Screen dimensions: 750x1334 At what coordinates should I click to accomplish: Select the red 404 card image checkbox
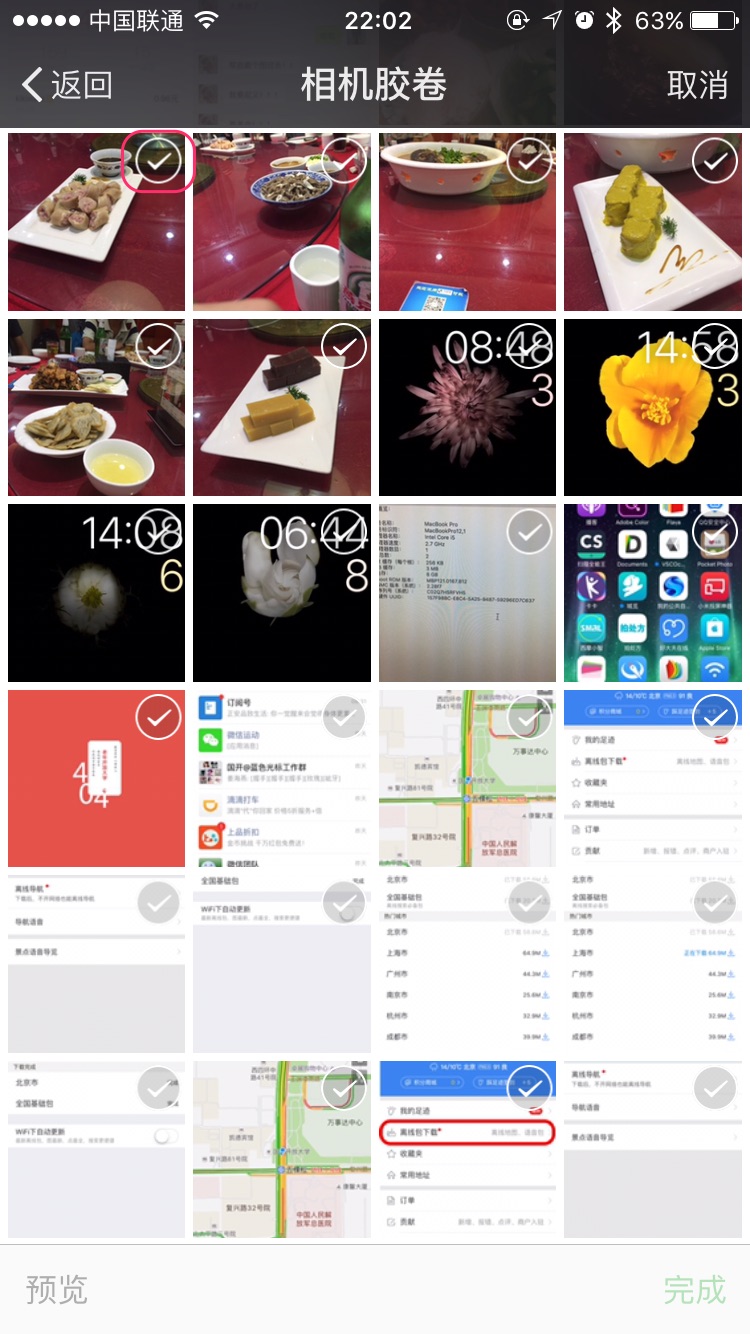(158, 717)
